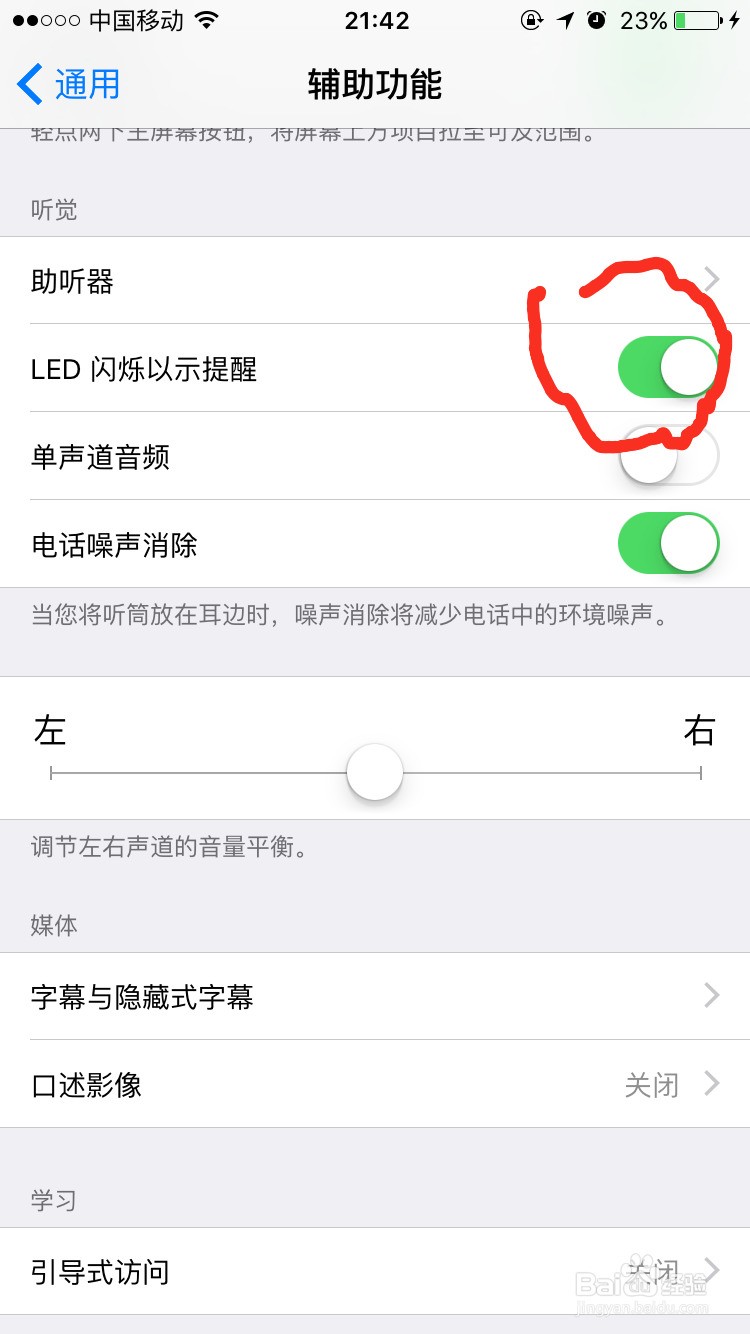Enable the 单声道音频 switch

point(668,456)
